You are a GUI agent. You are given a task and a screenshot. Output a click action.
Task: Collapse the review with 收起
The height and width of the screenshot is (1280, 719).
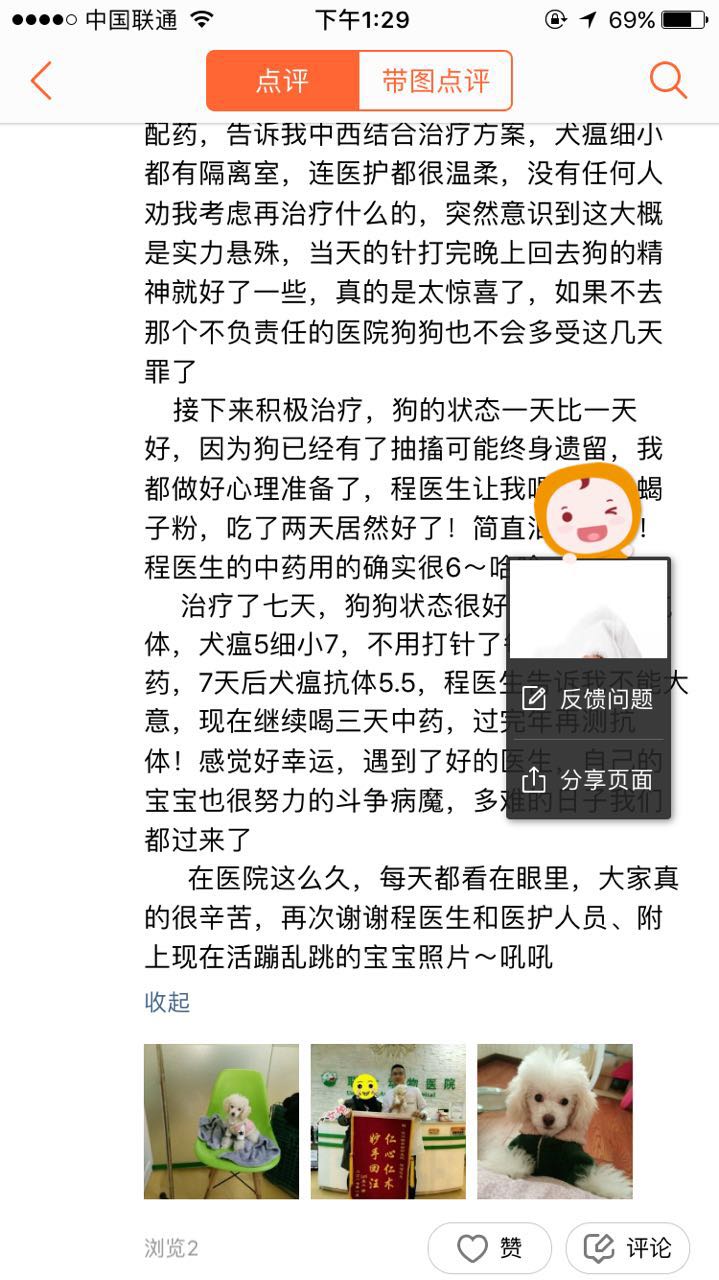(x=167, y=1002)
